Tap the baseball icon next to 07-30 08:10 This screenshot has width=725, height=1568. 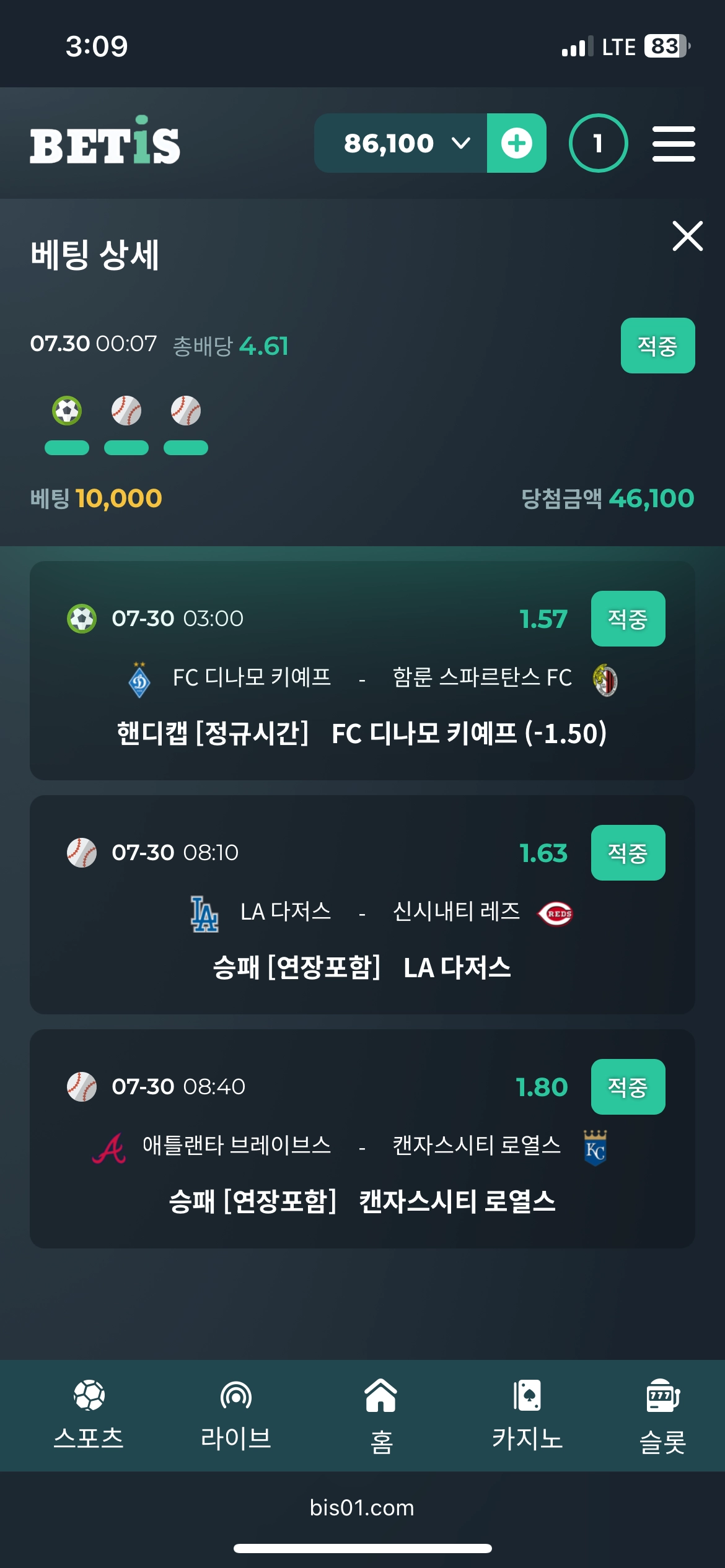[x=82, y=852]
